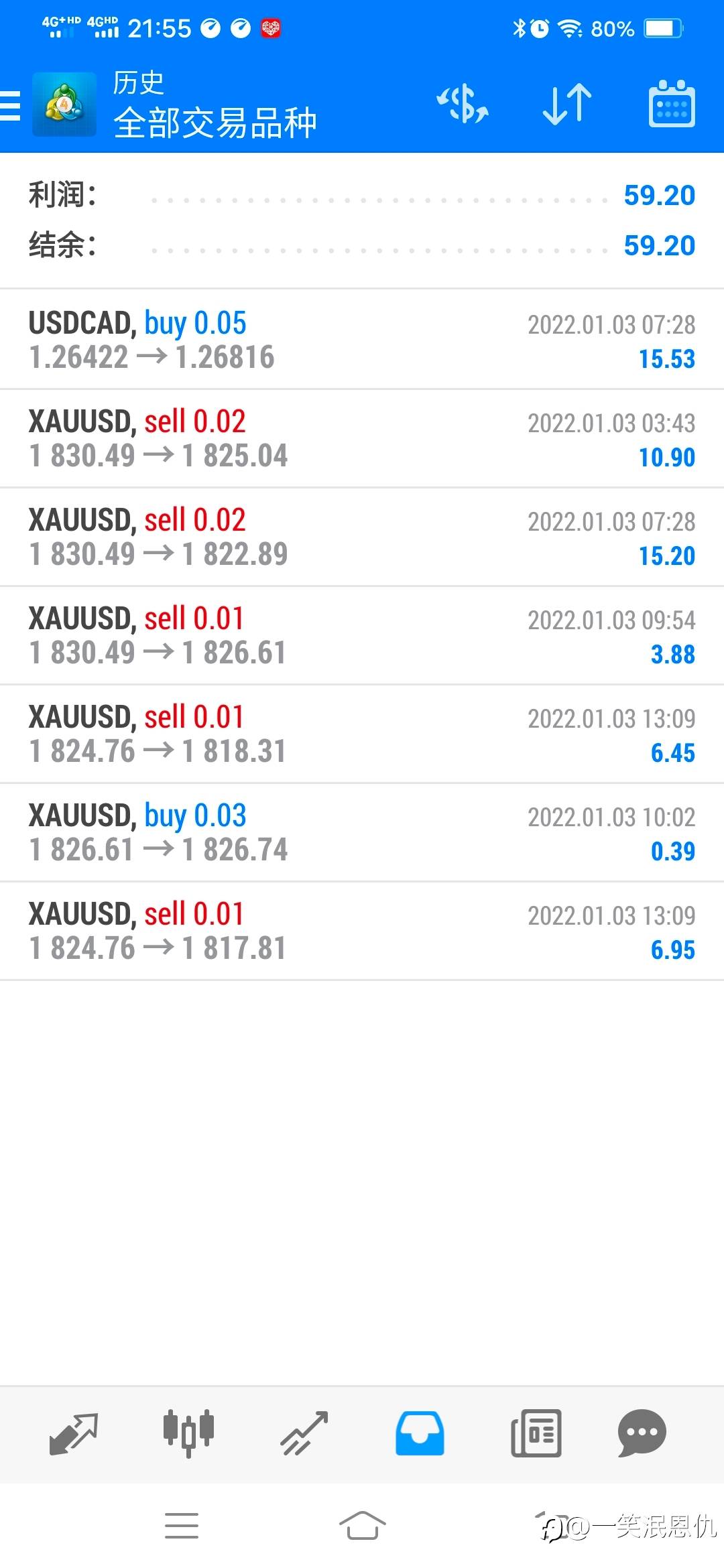This screenshot has height=1568, width=724.
Task: View XAUUSD sell trade closed at 09:54
Action: [362, 636]
